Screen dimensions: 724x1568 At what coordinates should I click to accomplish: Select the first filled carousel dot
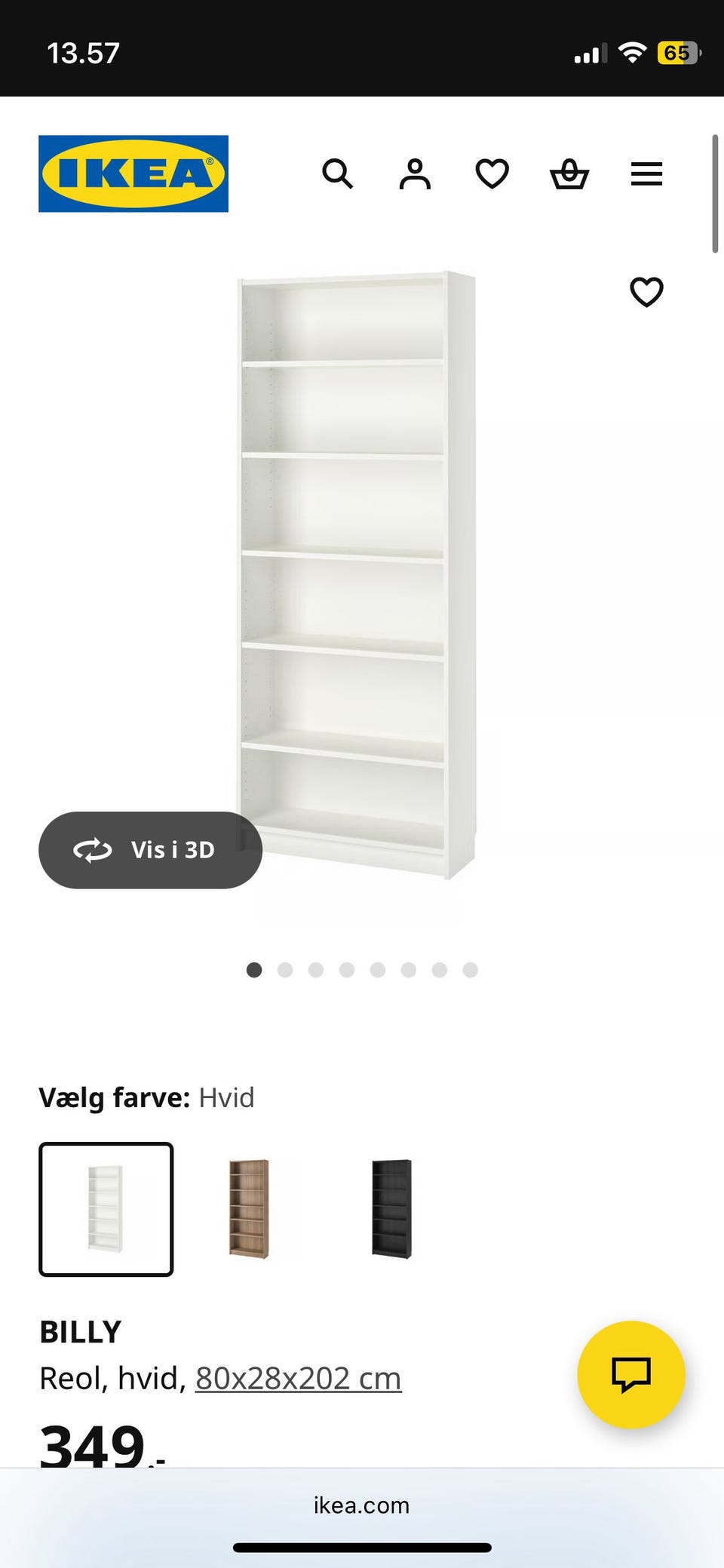255,971
